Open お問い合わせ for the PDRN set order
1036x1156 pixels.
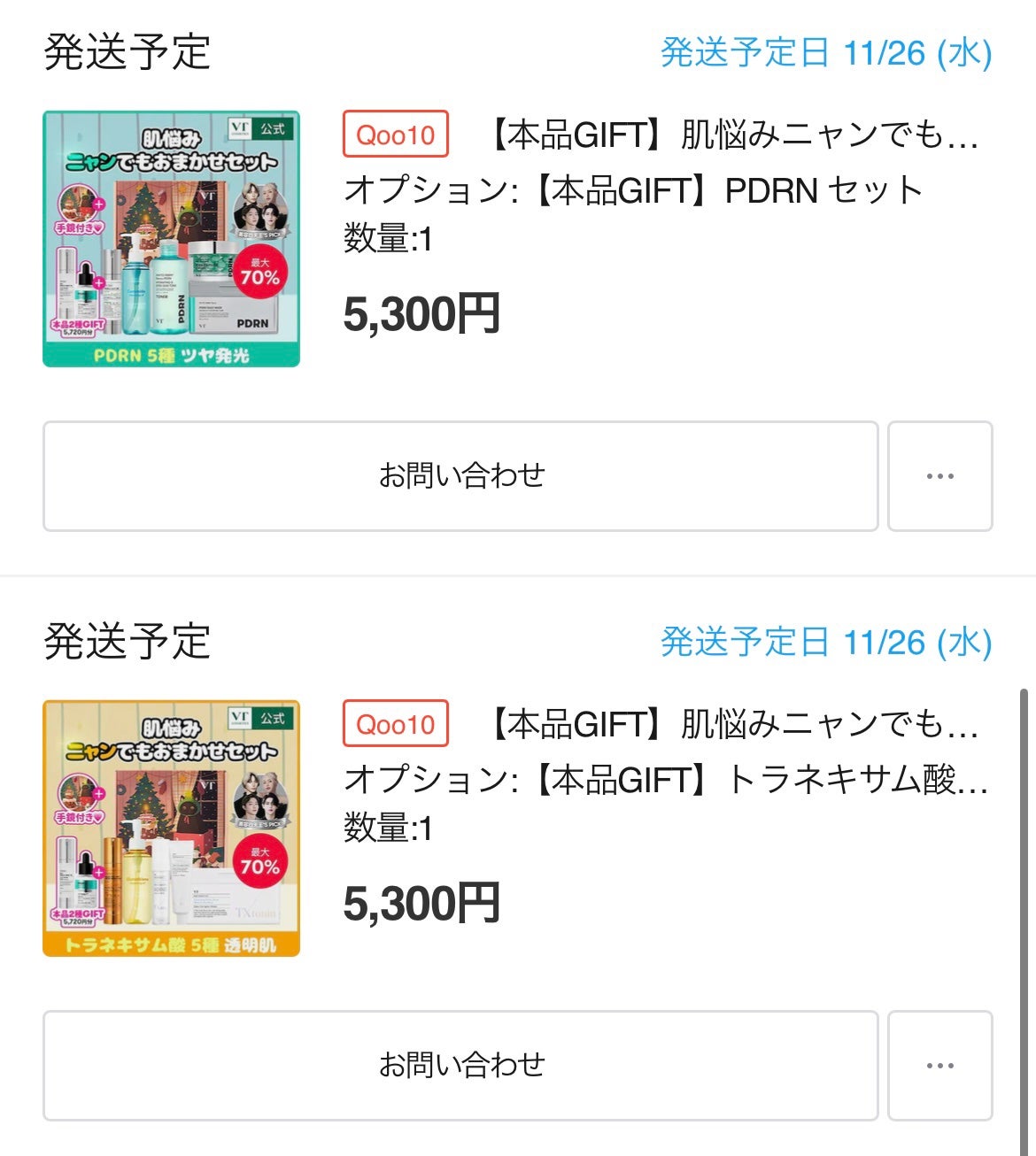pyautogui.click(x=460, y=475)
